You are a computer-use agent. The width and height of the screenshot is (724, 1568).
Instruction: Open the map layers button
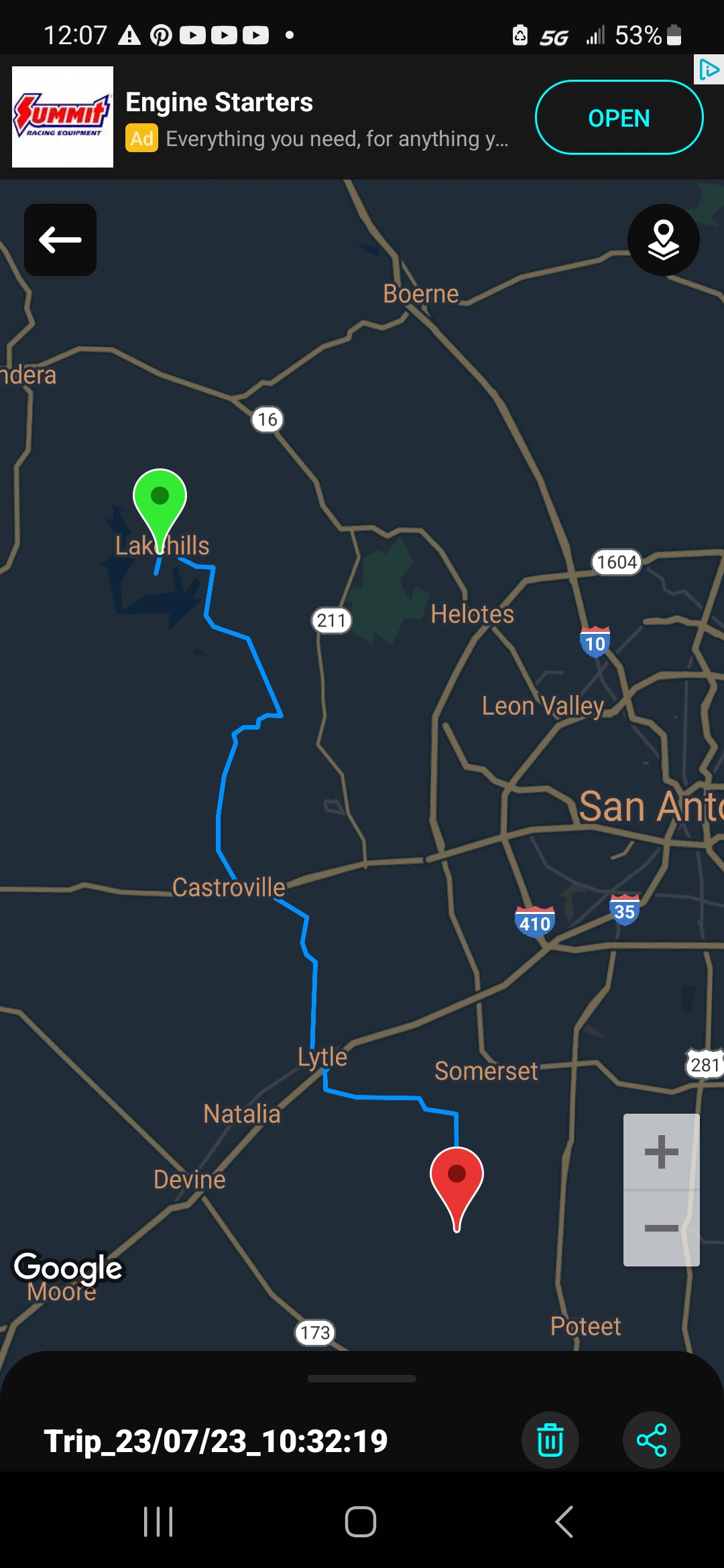663,240
